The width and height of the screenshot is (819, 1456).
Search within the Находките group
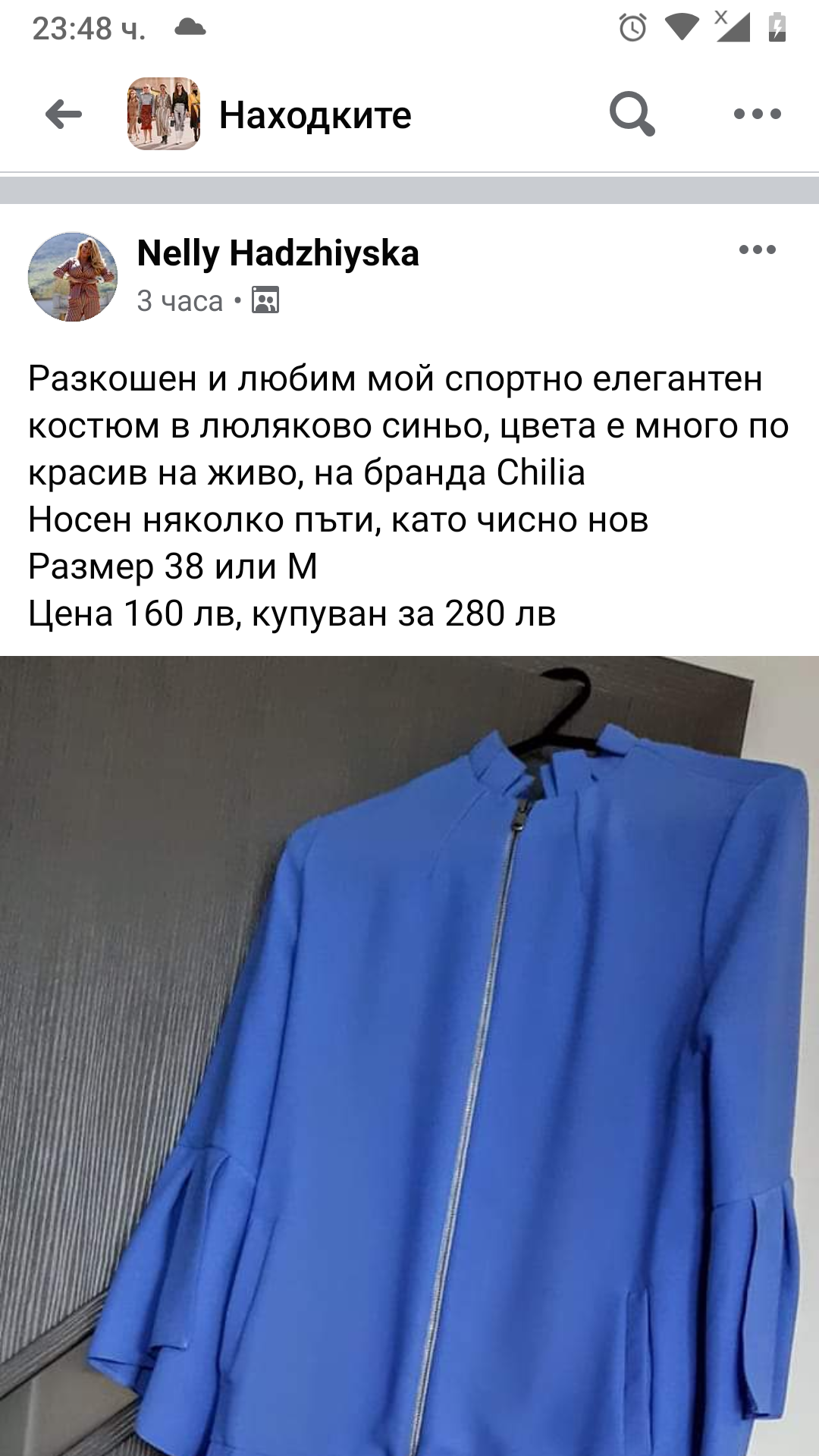(632, 115)
